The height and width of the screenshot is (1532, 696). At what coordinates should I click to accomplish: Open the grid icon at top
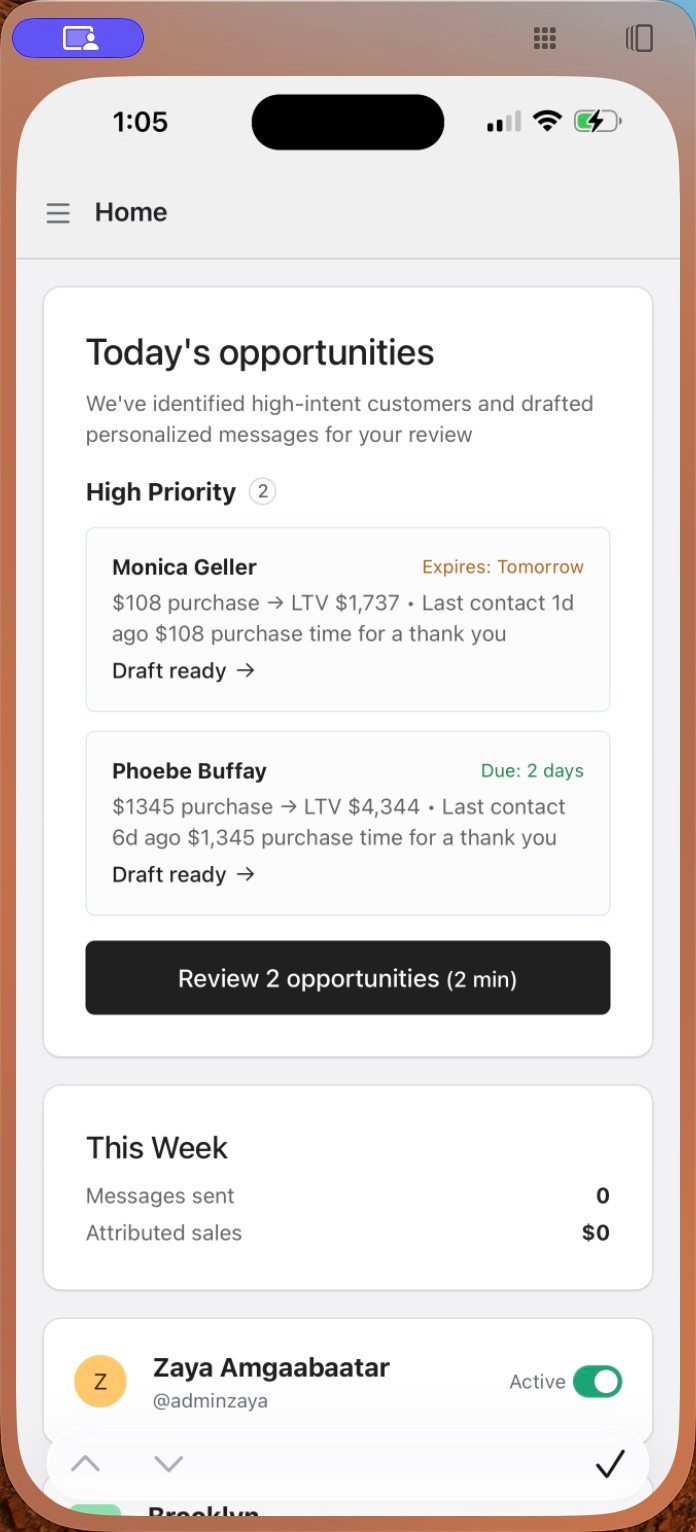[x=544, y=39]
